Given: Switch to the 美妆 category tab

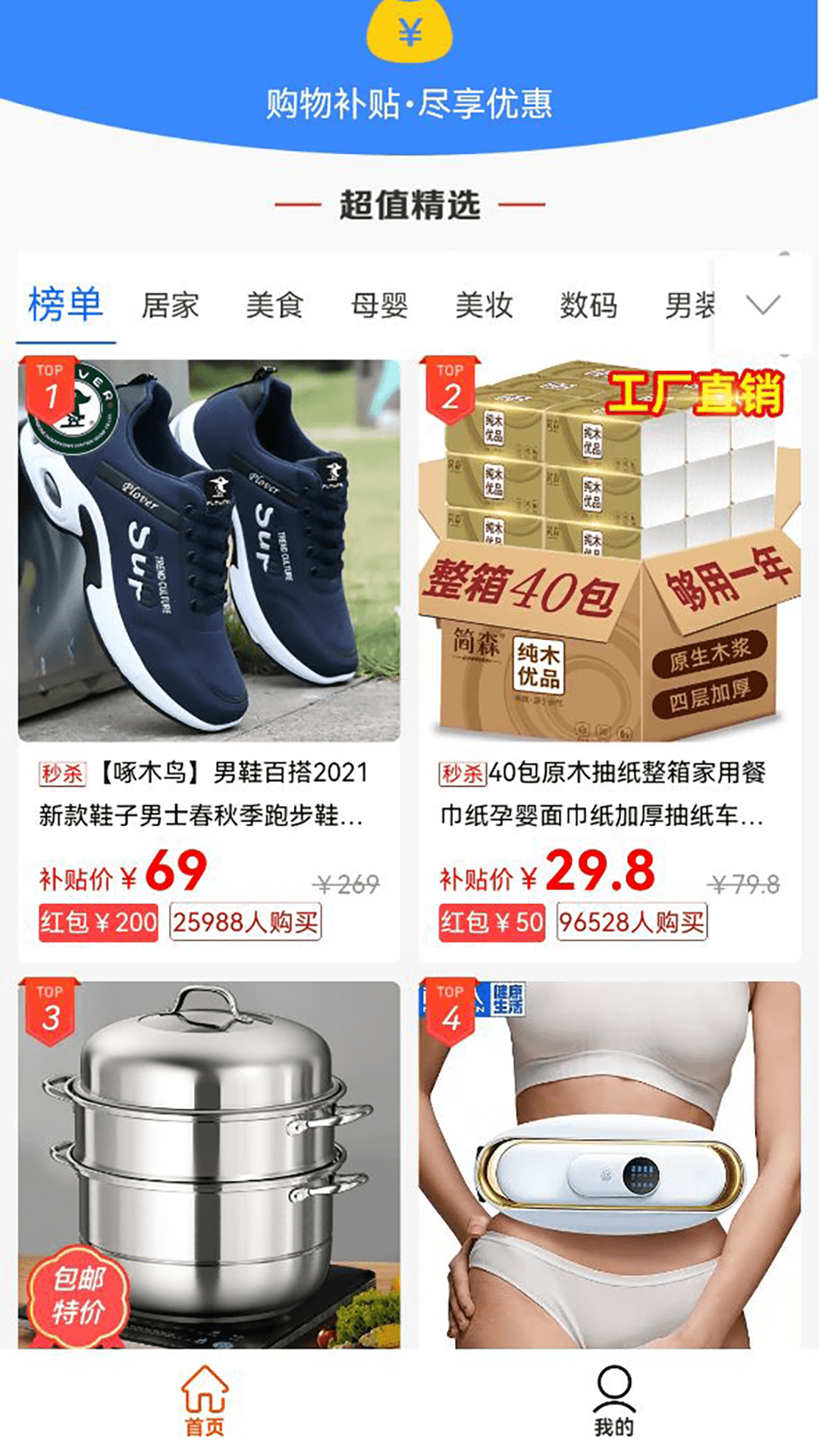Looking at the screenshot, I should 484,306.
